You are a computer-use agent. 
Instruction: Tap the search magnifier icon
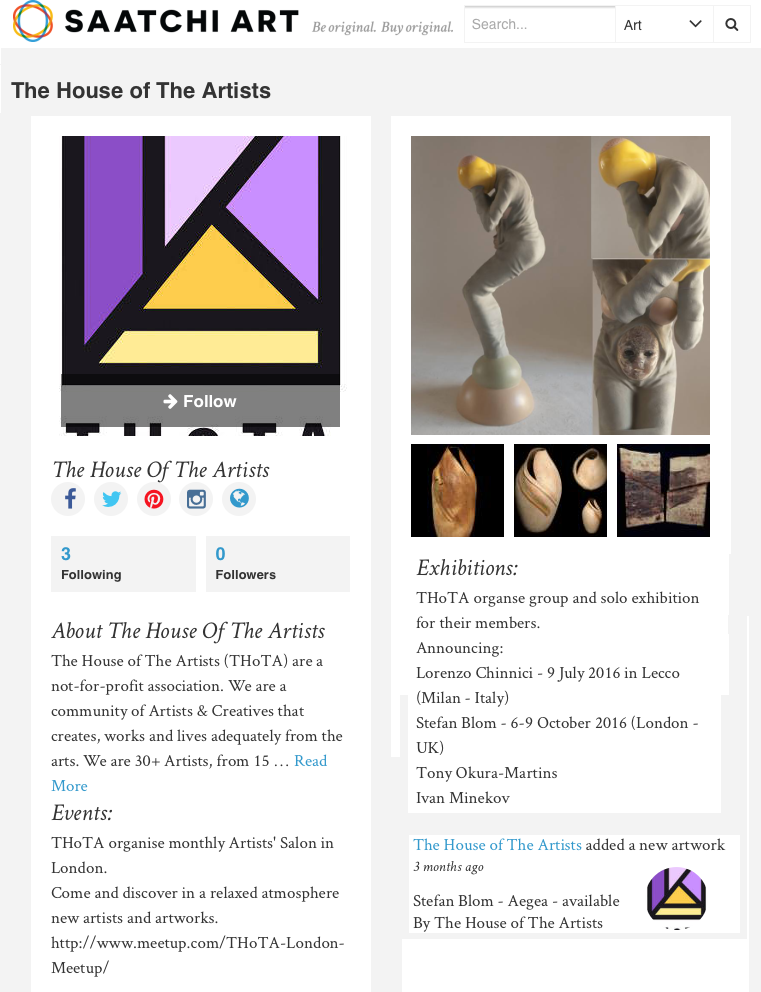pos(732,25)
